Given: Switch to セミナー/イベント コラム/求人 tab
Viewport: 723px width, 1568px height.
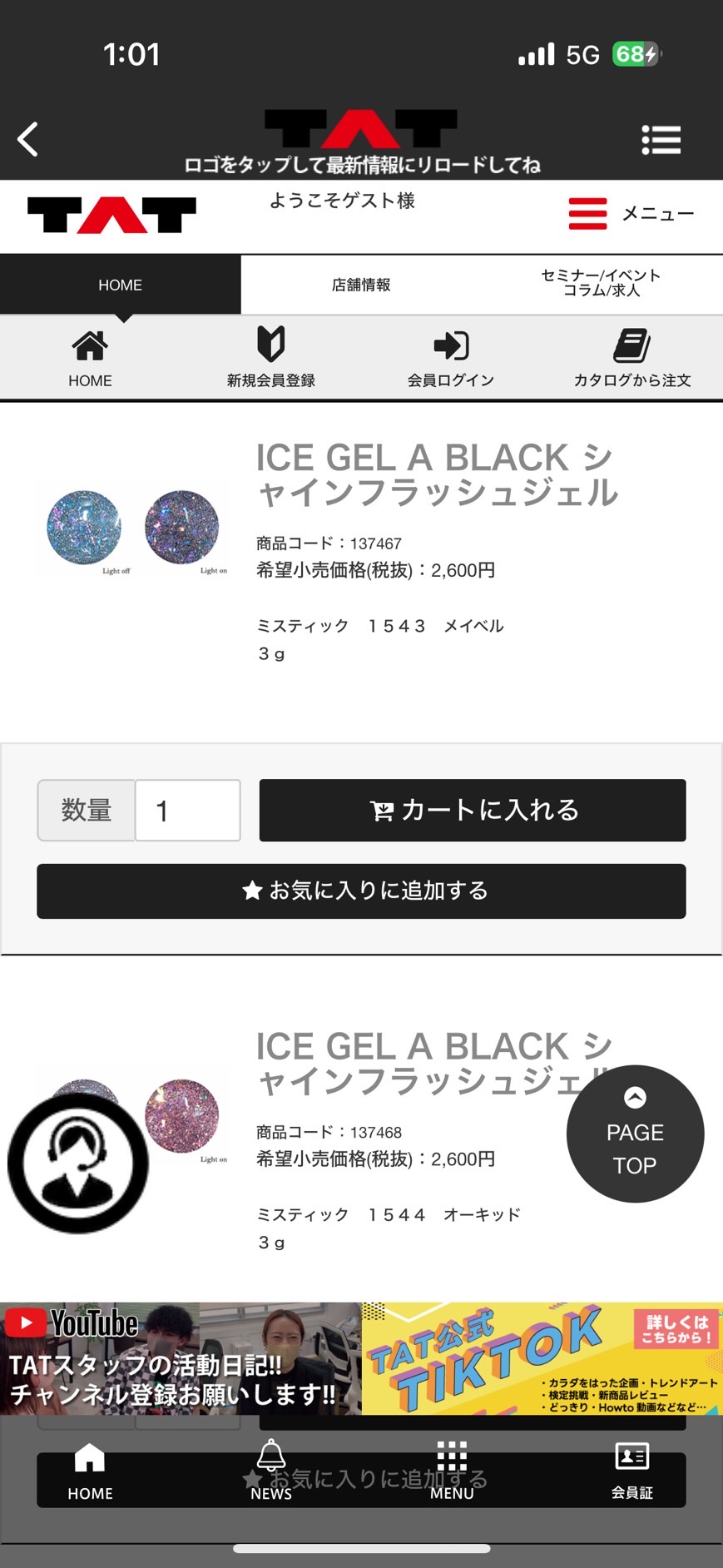Looking at the screenshot, I should [601, 283].
